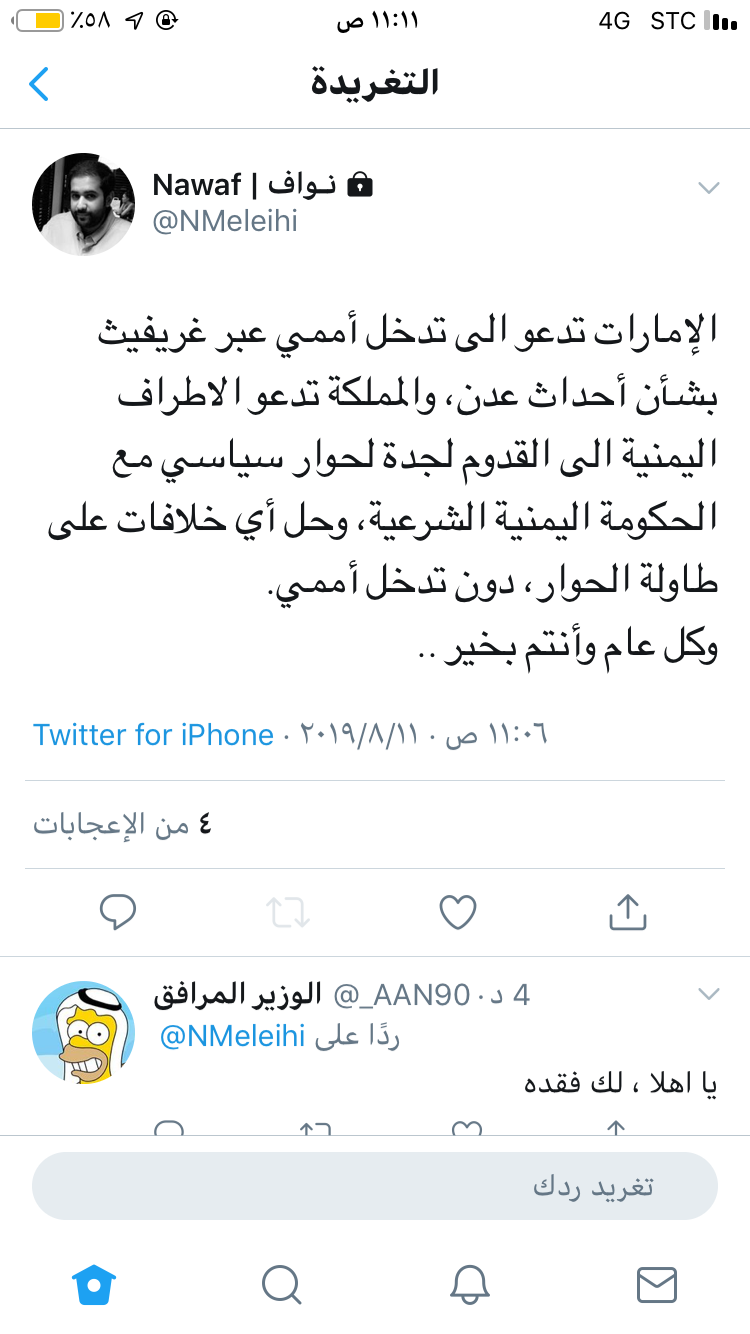Screen dimensions: 750x1334
Task: Reply to Nawaf's tweet with comment icon
Action: (118, 912)
